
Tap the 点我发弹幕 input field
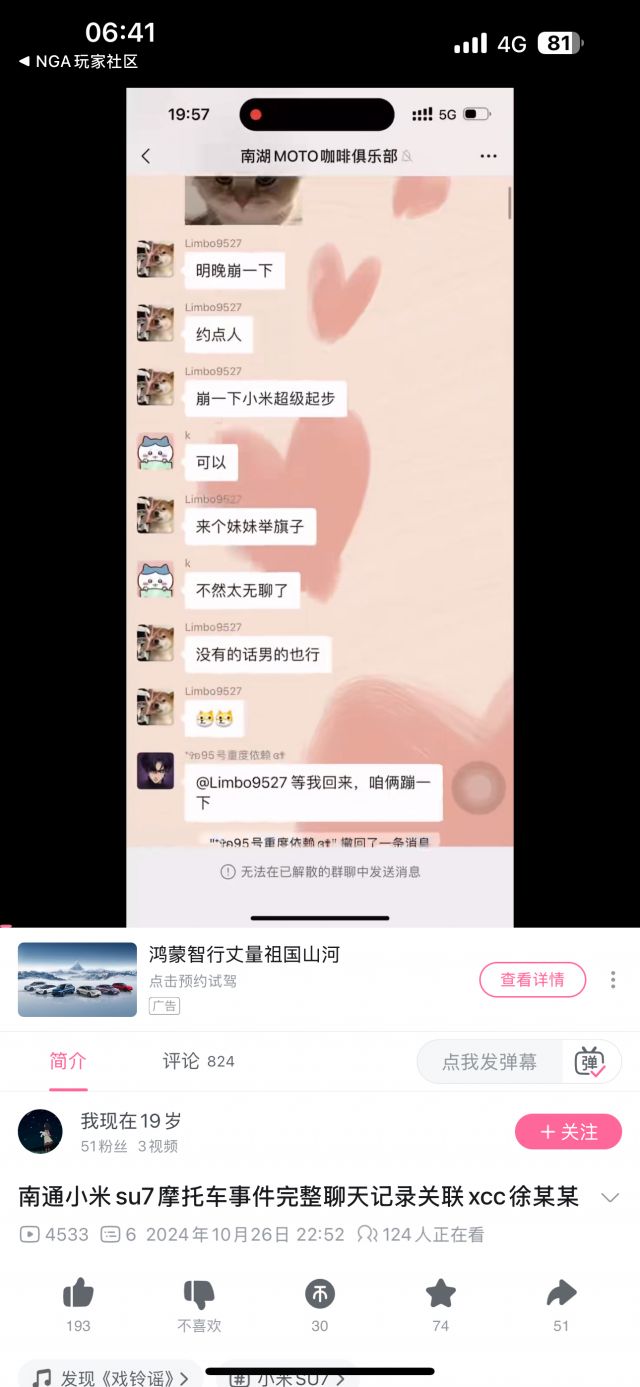click(489, 1062)
